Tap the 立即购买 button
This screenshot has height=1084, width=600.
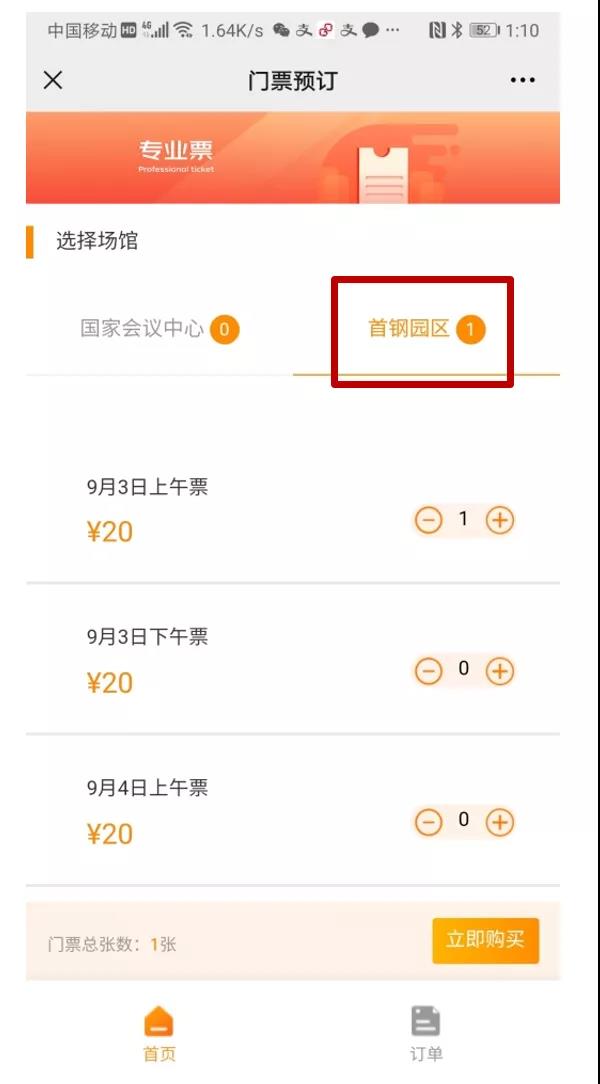pos(485,940)
